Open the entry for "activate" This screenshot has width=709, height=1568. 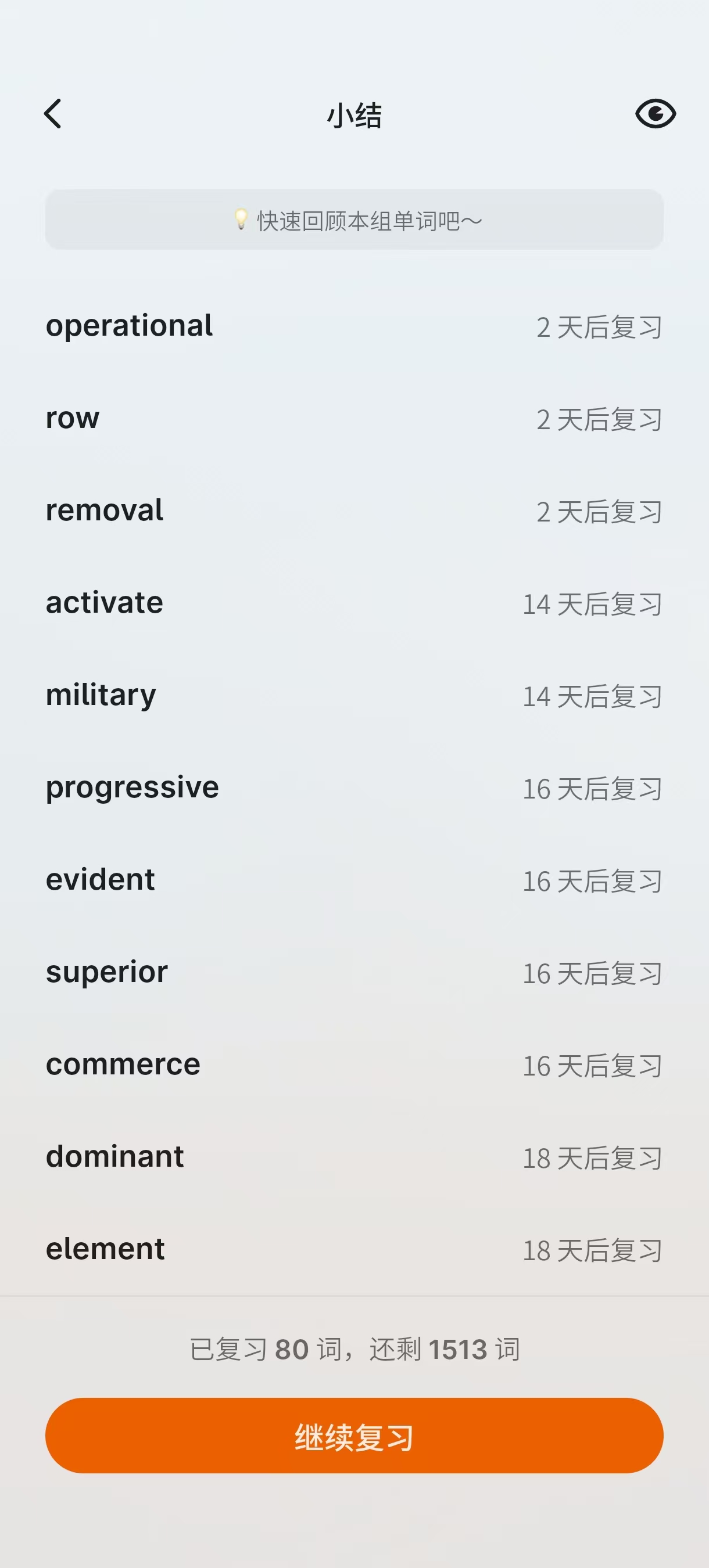[104, 603]
